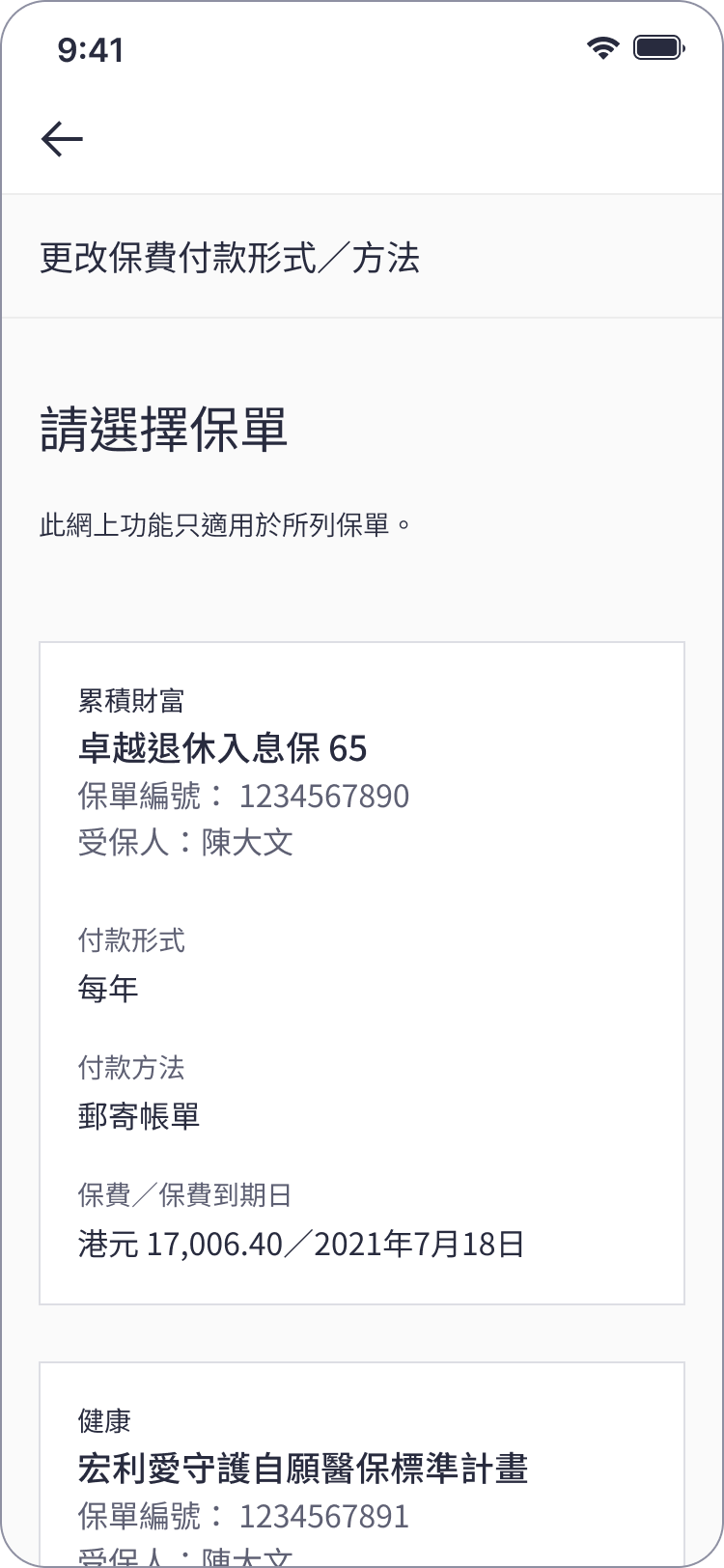Go back using the arrow icon

[63, 139]
